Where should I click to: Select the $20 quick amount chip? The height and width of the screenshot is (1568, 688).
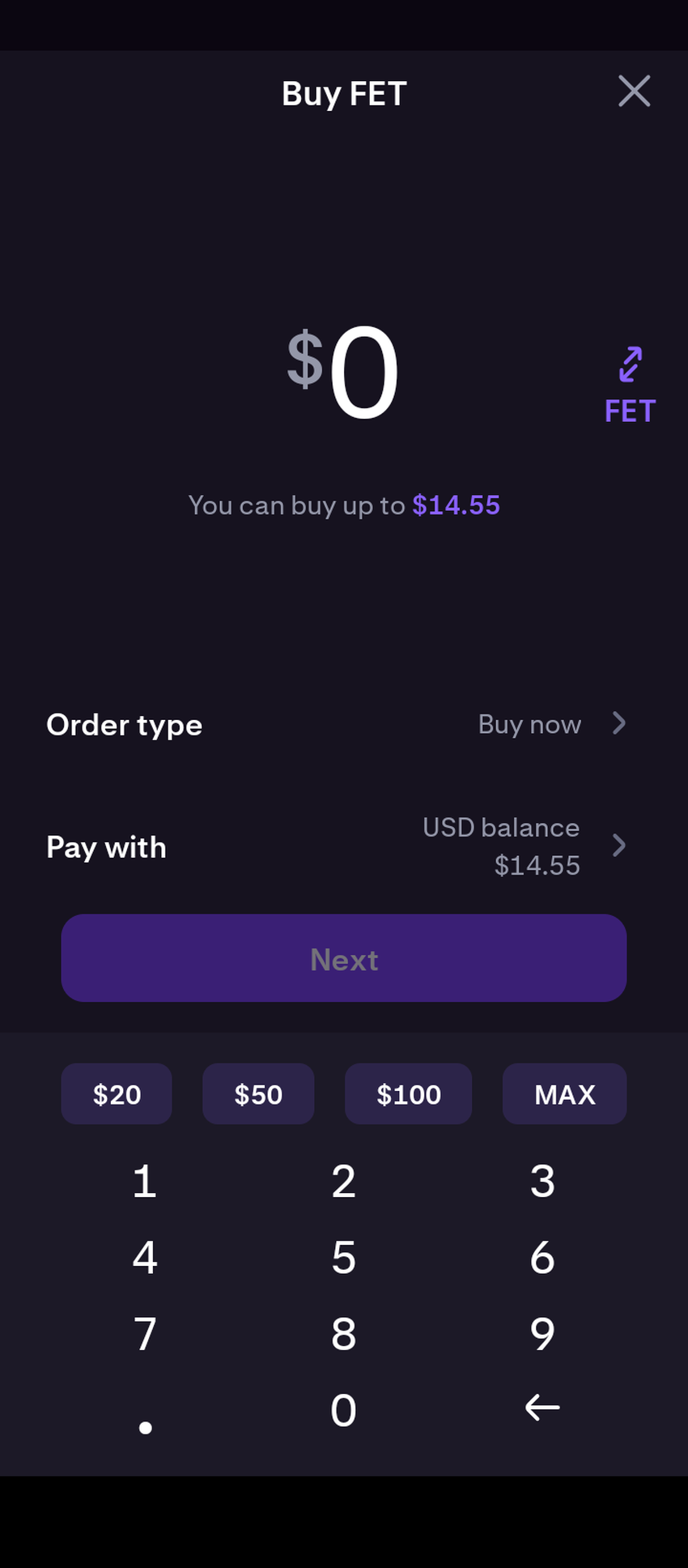pyautogui.click(x=117, y=1094)
